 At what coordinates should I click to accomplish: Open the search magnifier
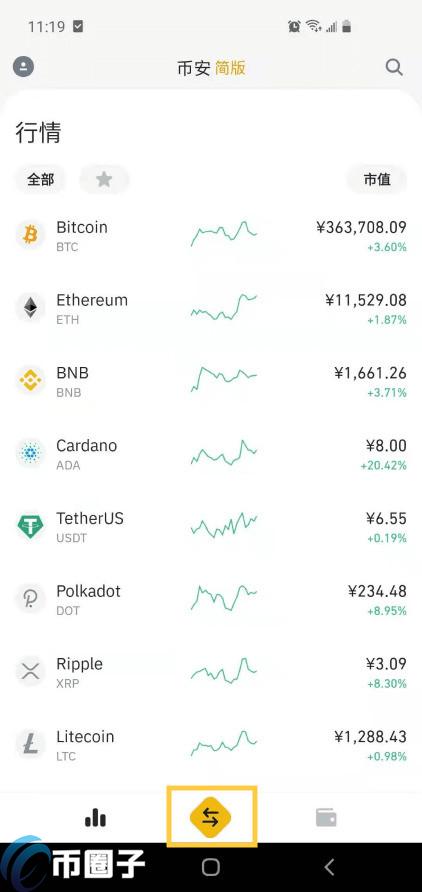pyautogui.click(x=394, y=67)
